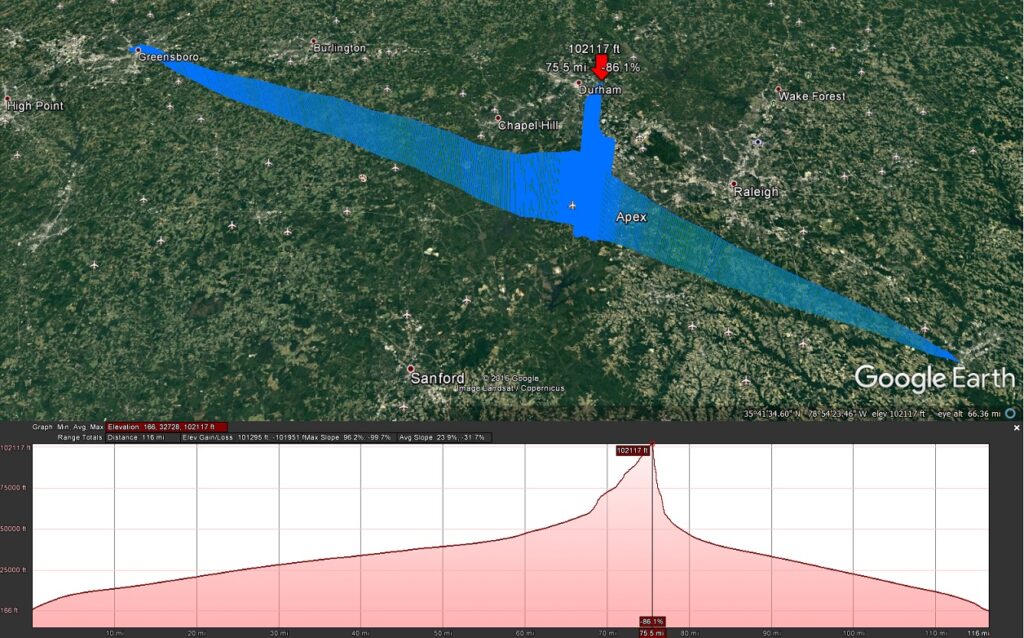
Task: Select the Greensboro place marker
Action: click(x=138, y=48)
